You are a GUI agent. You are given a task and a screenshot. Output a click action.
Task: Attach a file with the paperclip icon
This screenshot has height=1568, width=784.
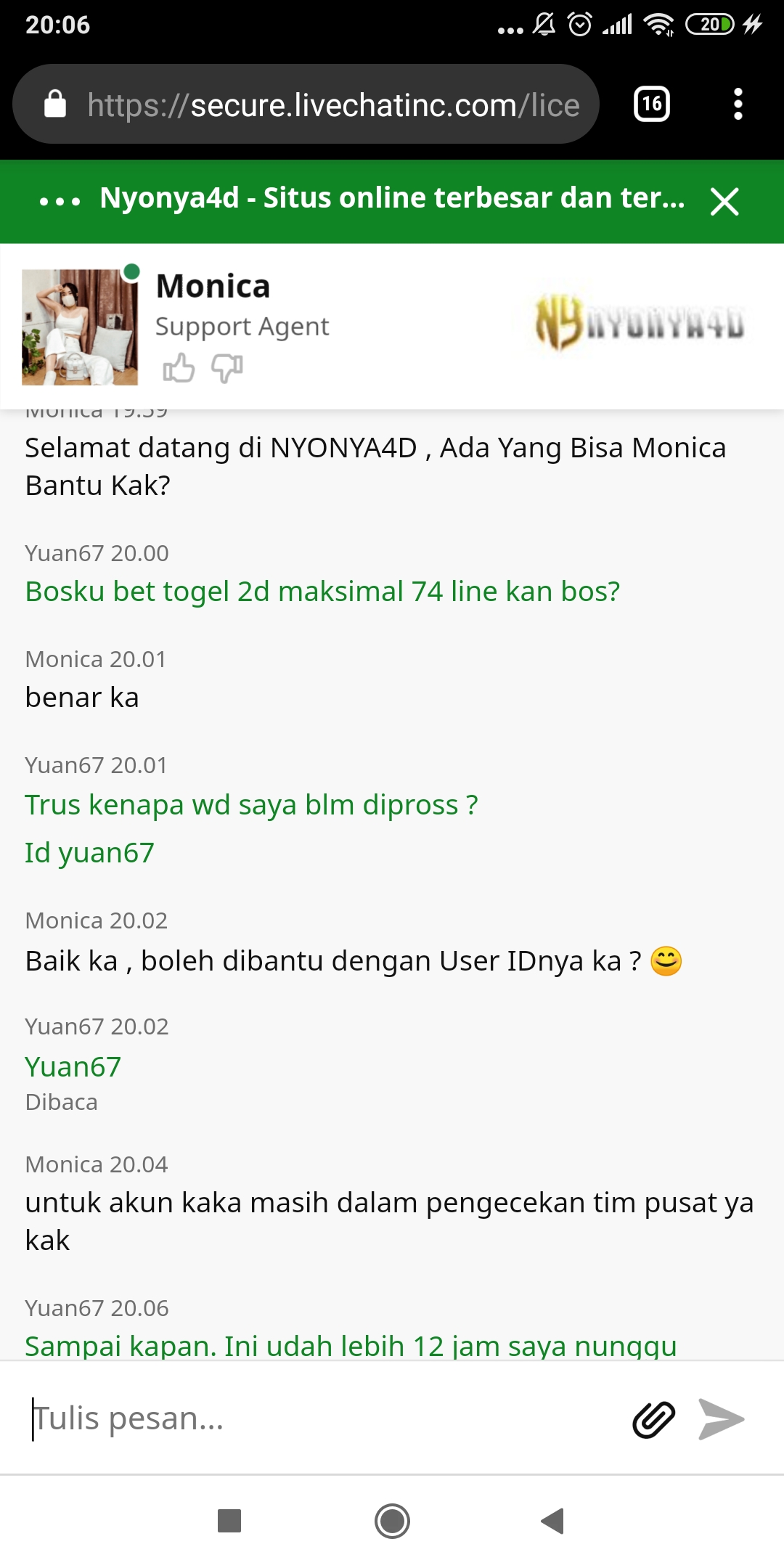pos(653,1419)
